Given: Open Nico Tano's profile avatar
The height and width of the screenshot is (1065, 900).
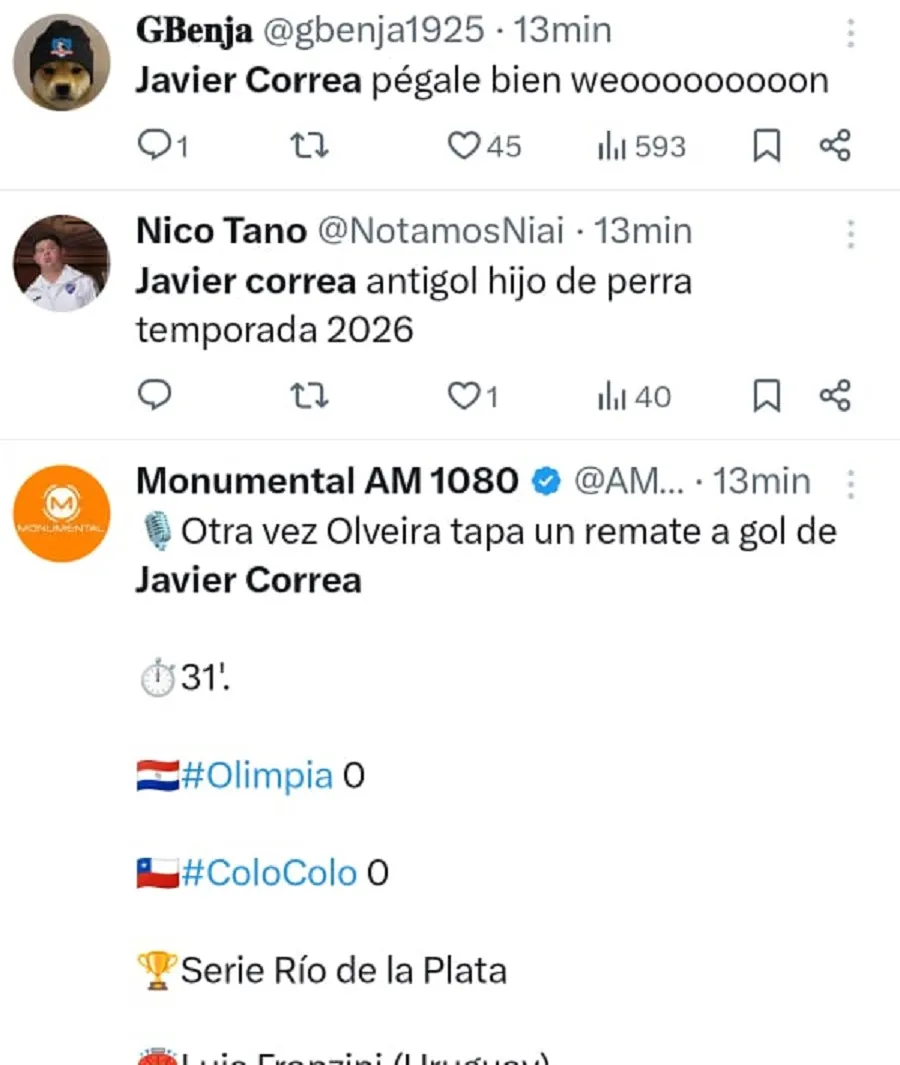Looking at the screenshot, I should (62, 264).
